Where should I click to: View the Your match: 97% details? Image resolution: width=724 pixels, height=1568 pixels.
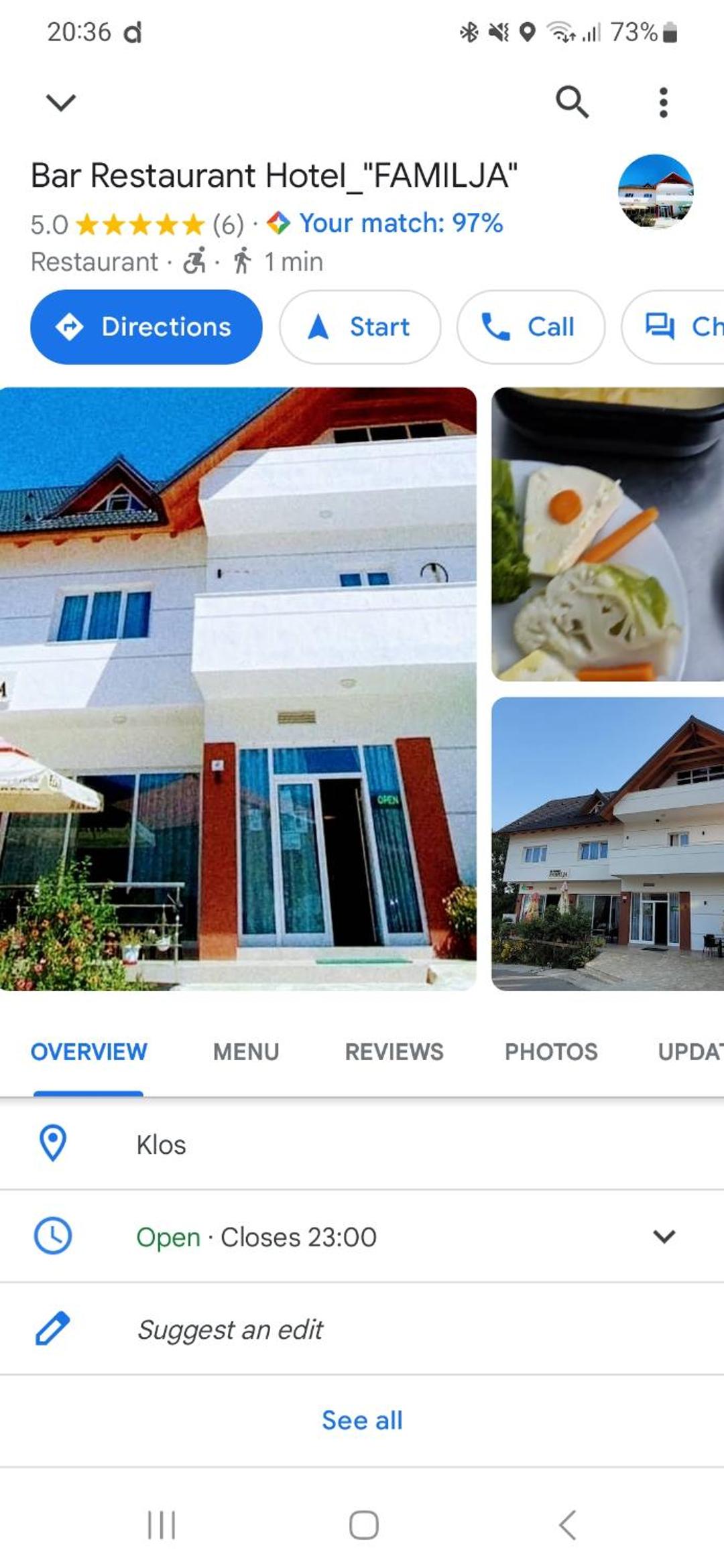(x=400, y=223)
